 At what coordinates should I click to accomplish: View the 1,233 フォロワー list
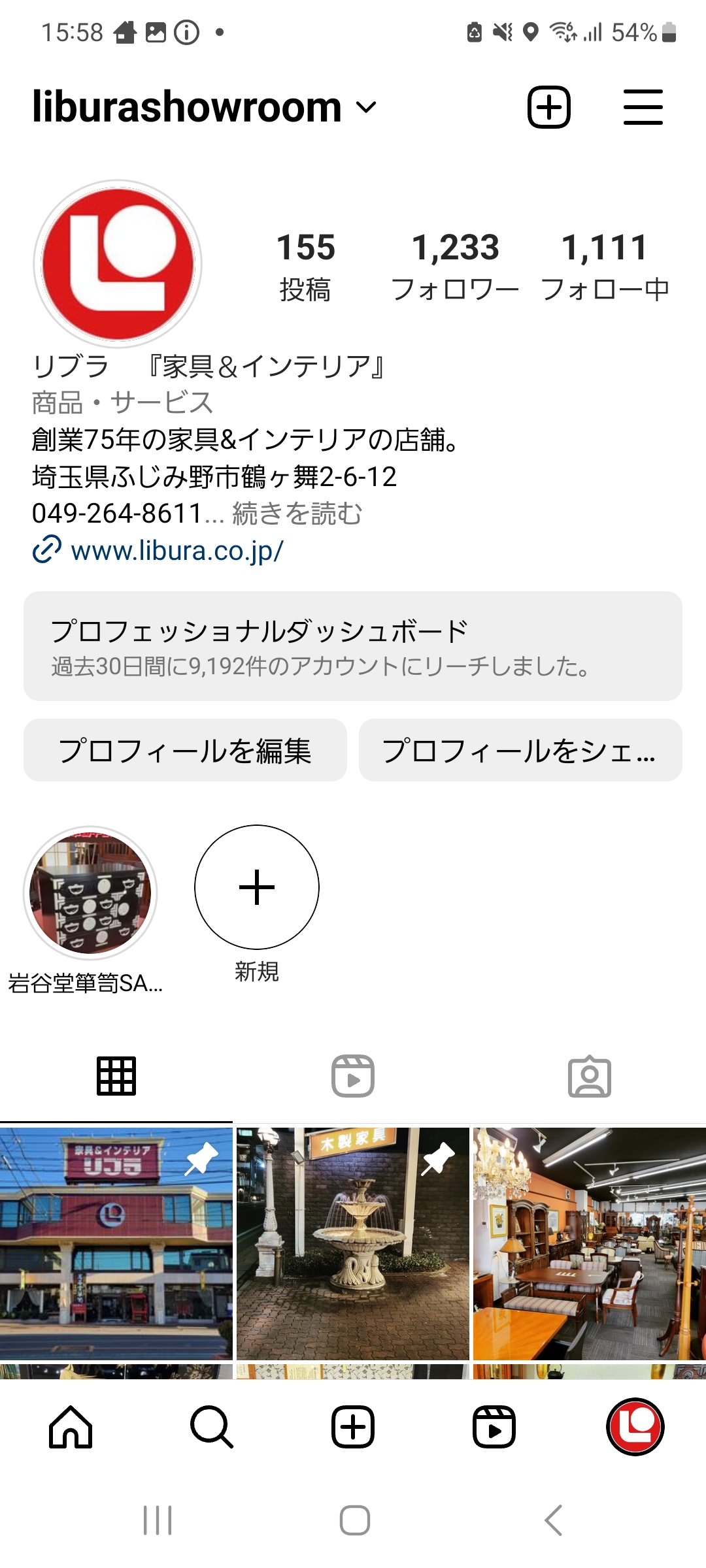(x=455, y=266)
